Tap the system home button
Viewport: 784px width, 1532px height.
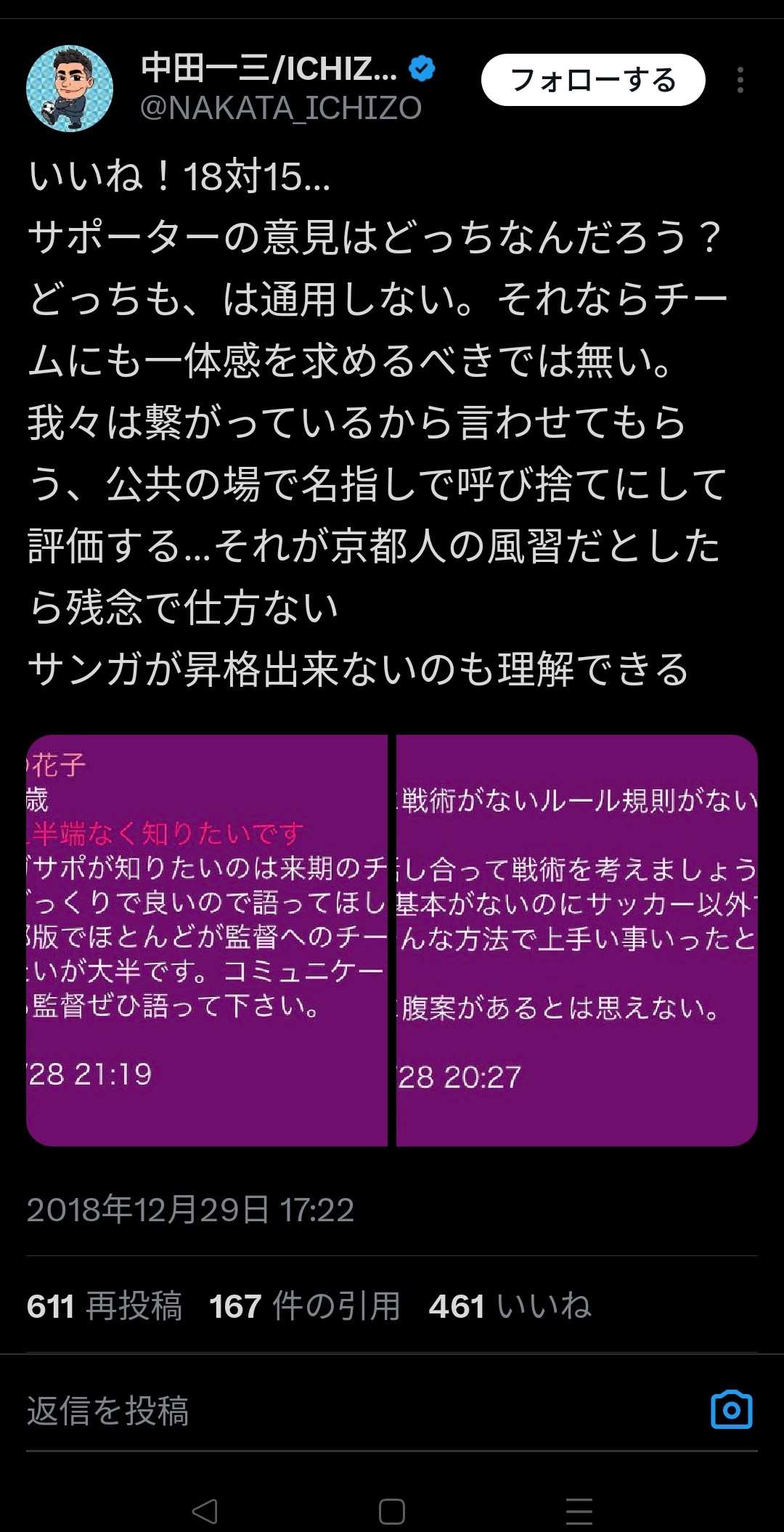click(392, 1511)
